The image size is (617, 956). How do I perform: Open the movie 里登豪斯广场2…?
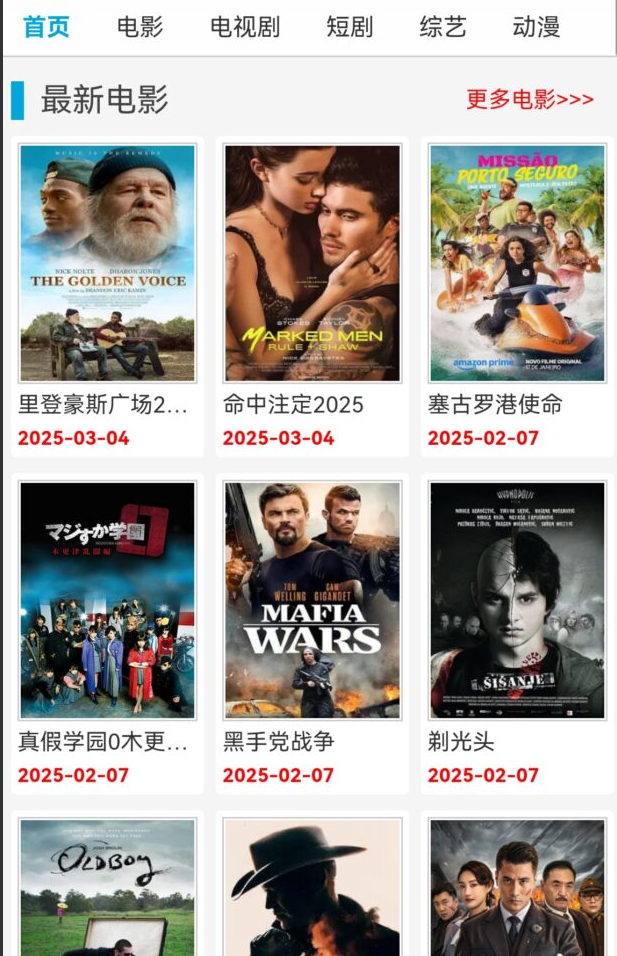point(108,264)
